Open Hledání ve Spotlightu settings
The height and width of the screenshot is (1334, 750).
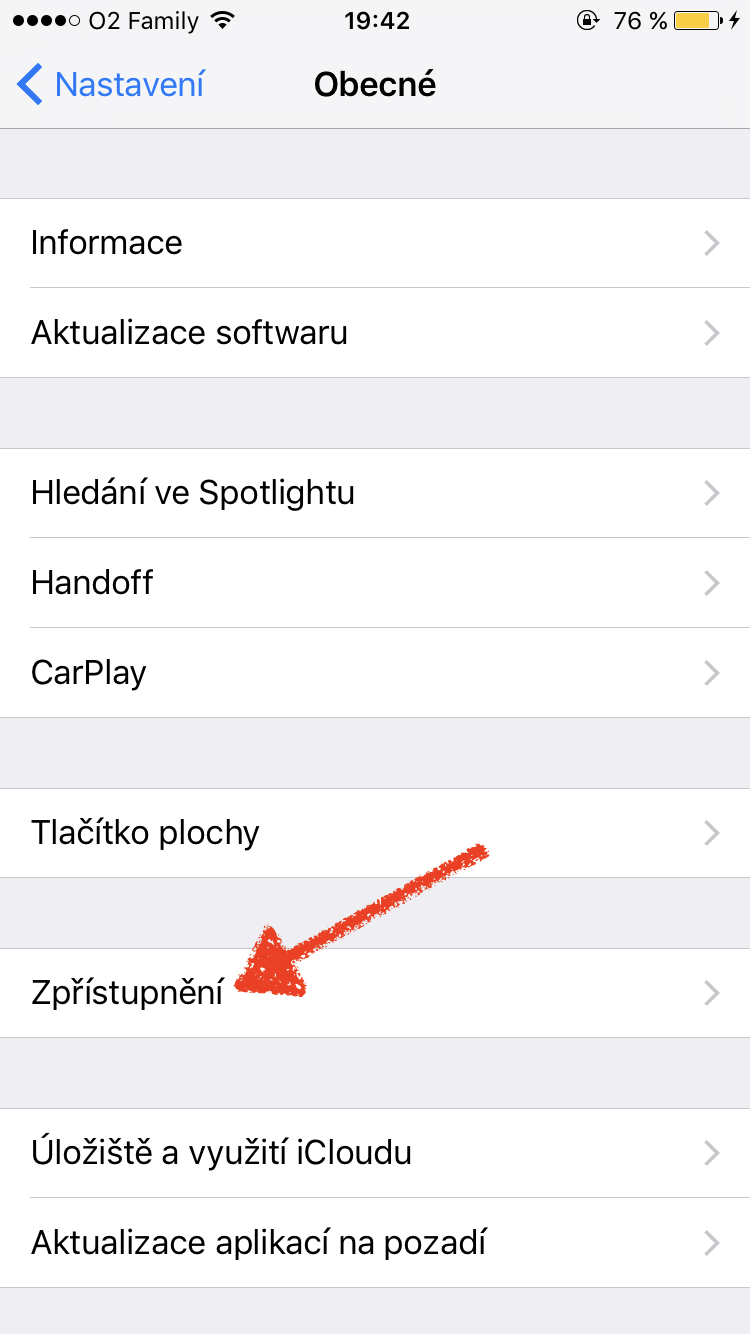click(375, 493)
